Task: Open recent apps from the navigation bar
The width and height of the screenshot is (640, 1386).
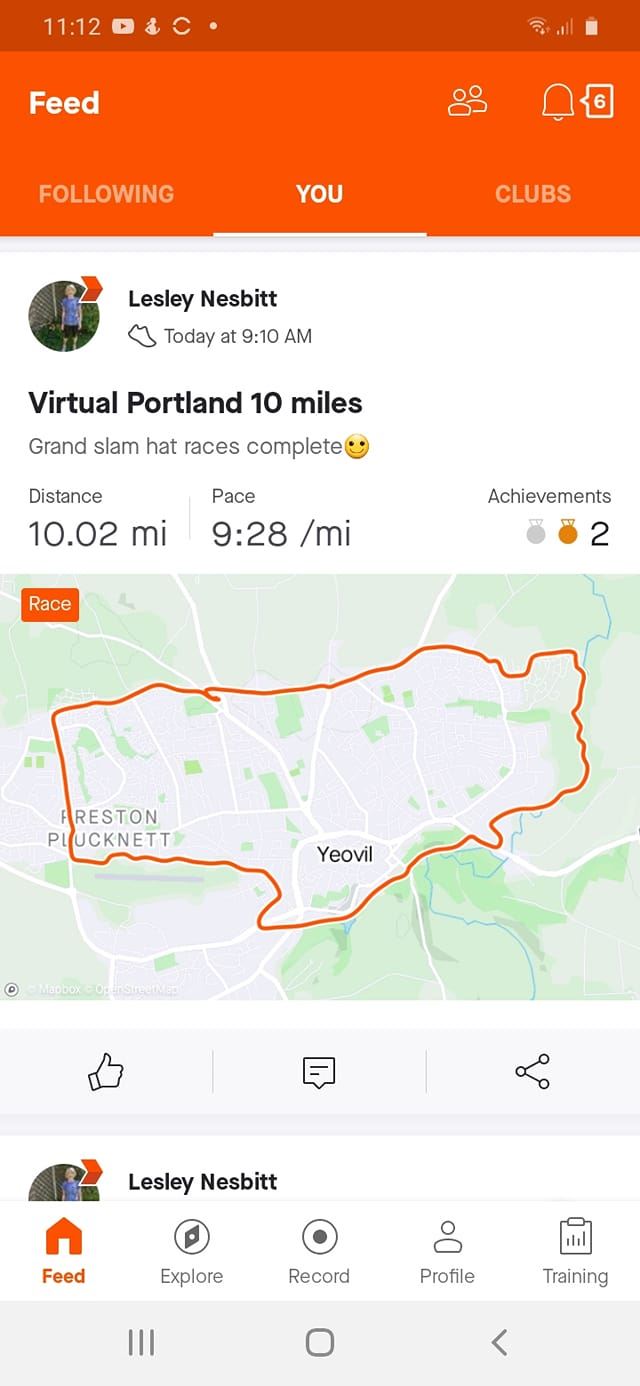Action: (x=141, y=1342)
